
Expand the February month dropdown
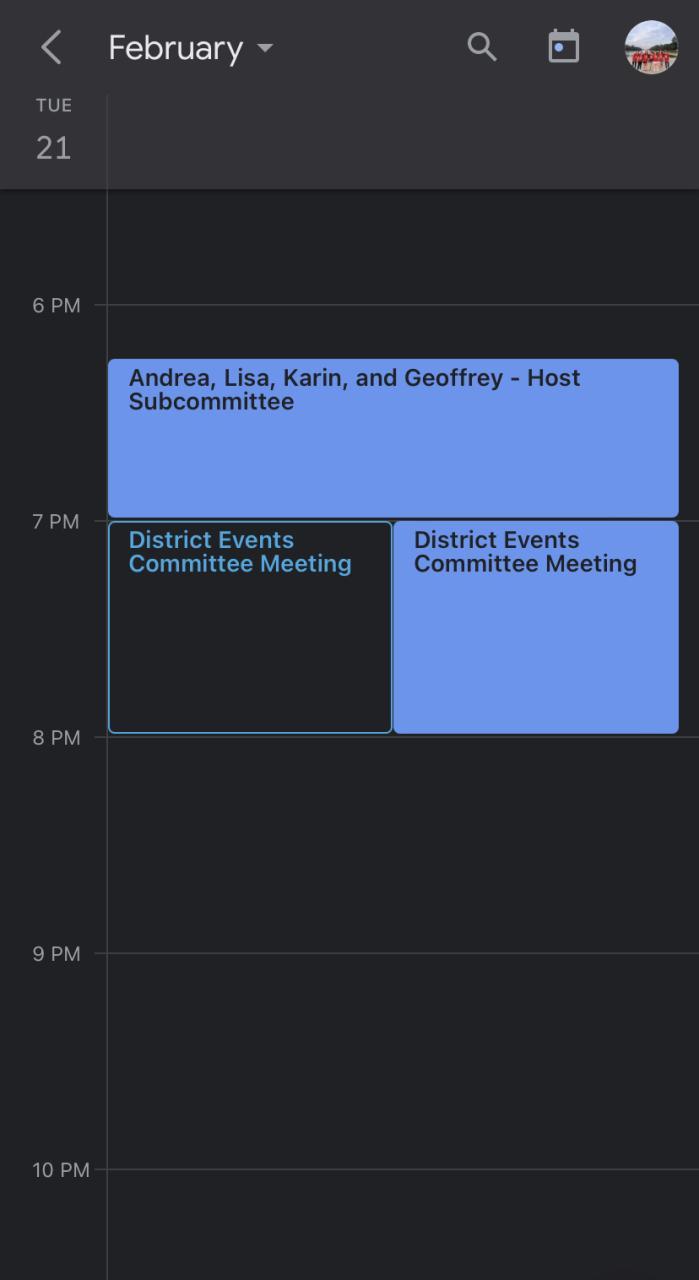190,48
